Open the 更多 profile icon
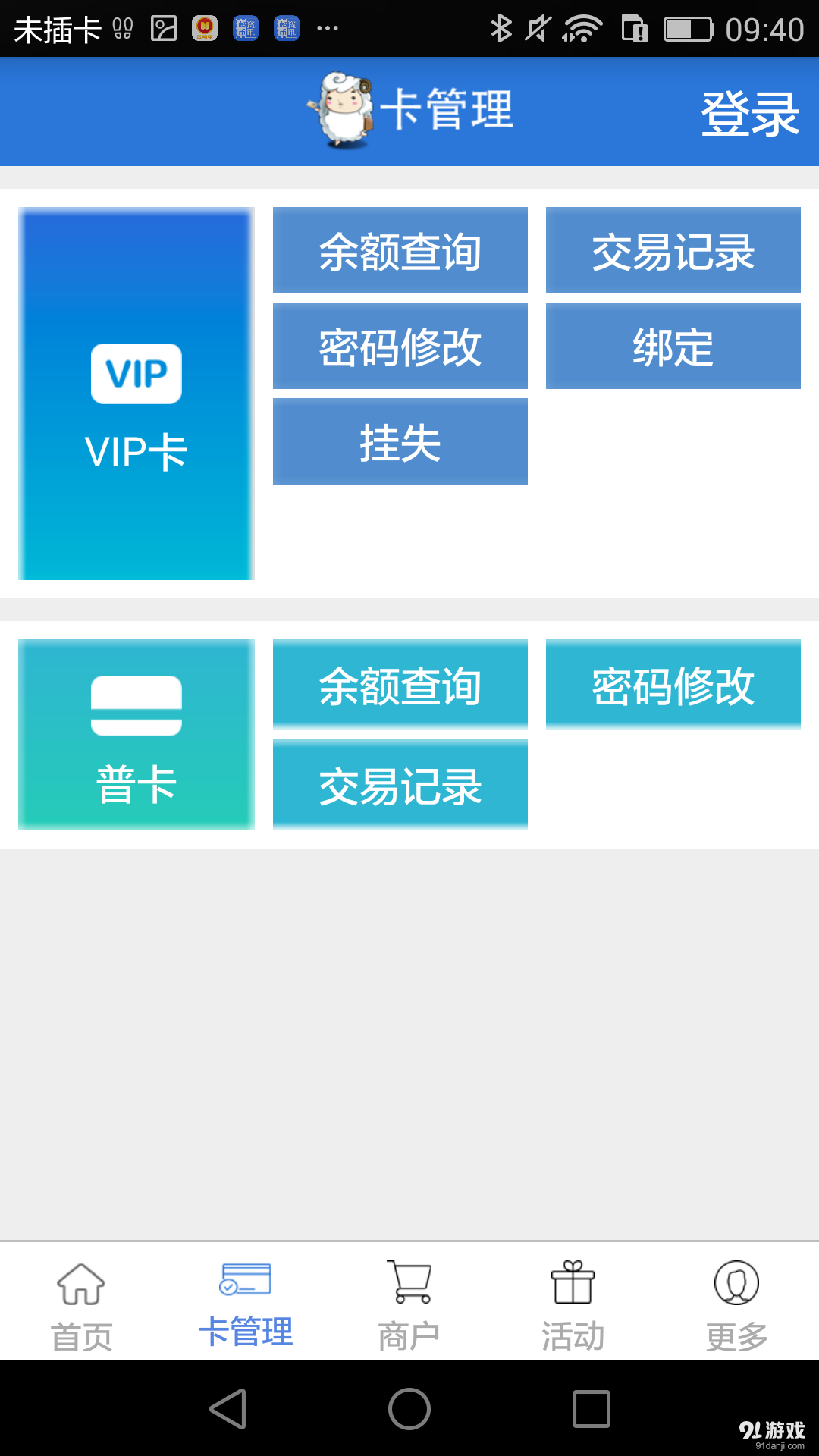The width and height of the screenshot is (819, 1456). pyautogui.click(x=734, y=1282)
